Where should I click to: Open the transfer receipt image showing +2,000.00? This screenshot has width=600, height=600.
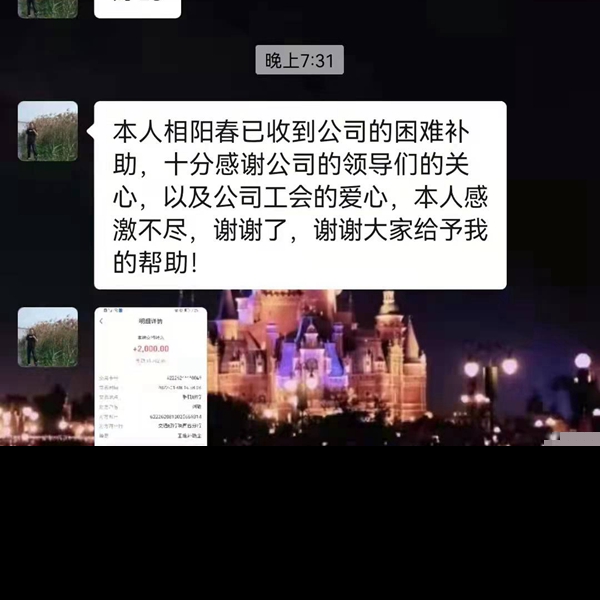coord(150,375)
